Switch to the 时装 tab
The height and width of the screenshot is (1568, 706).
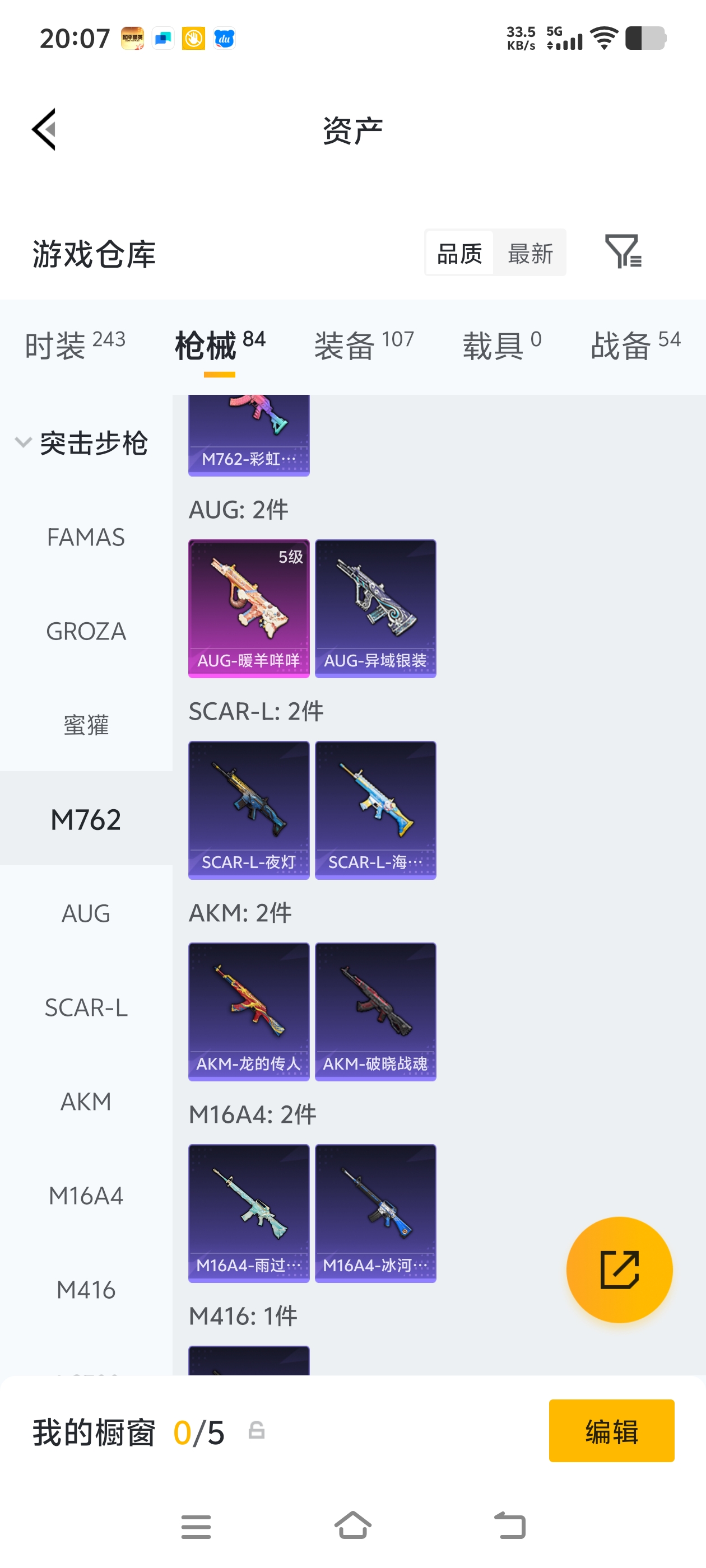coord(75,345)
